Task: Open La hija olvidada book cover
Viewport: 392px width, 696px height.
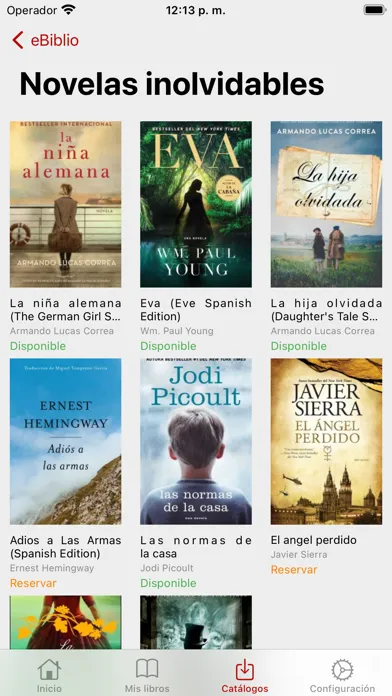Action: pos(326,204)
